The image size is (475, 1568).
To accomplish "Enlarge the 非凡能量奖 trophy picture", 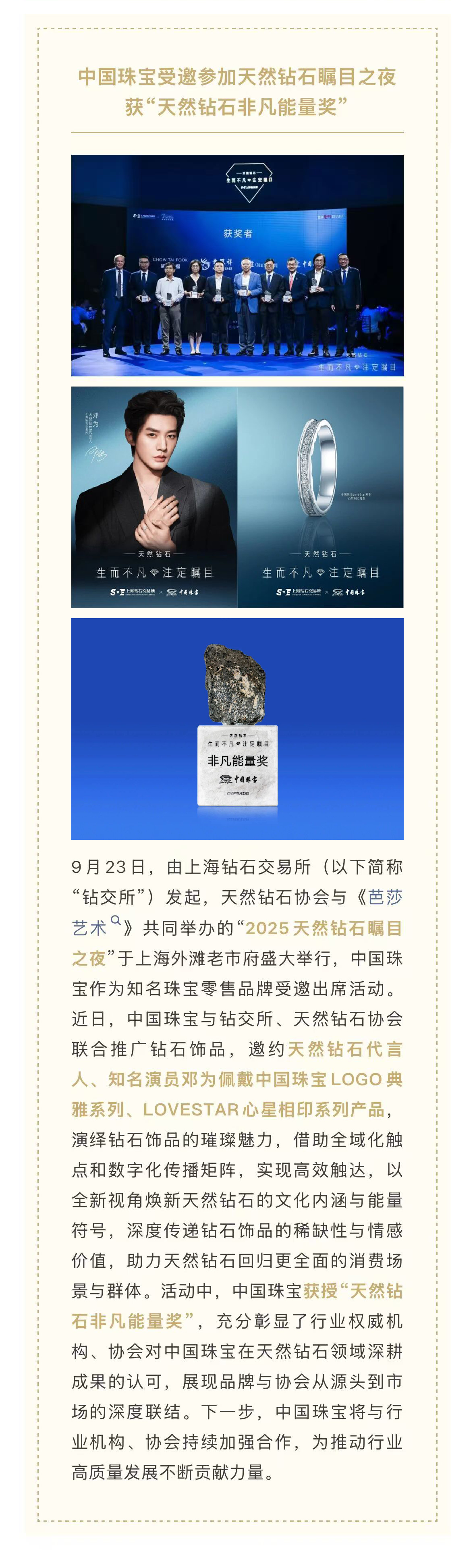I will click(237, 729).
